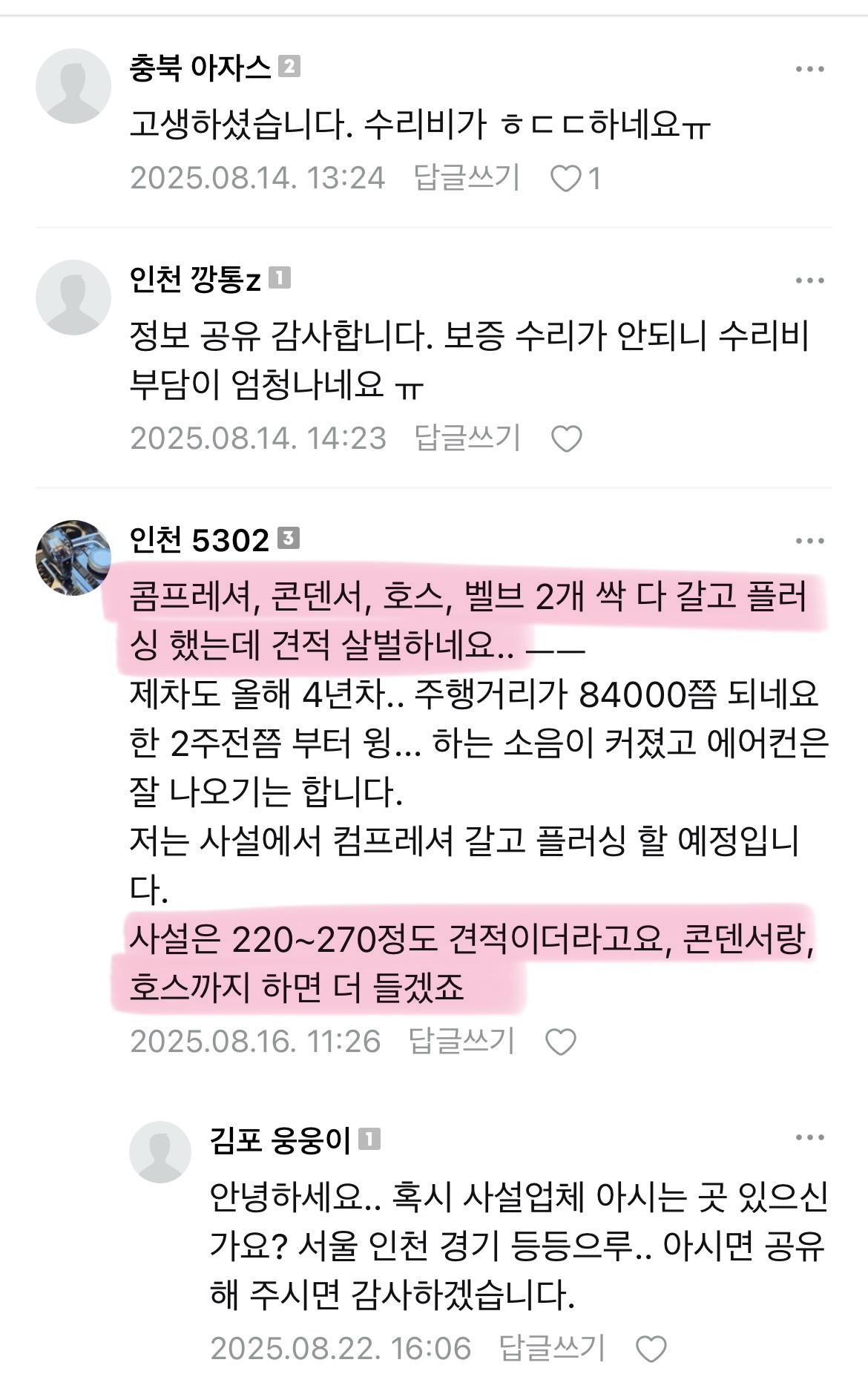This screenshot has height=1374, width=868.
Task: View 김포 웅웅이's profile
Action: coord(160,1151)
